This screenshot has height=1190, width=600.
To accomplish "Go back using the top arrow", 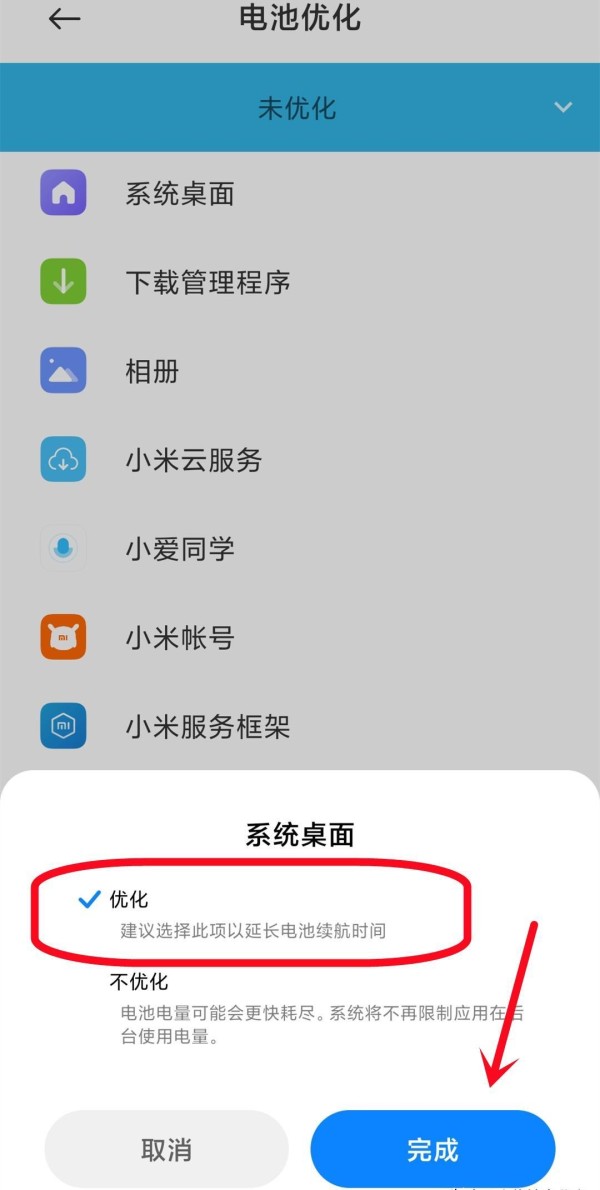I will pyautogui.click(x=64, y=19).
